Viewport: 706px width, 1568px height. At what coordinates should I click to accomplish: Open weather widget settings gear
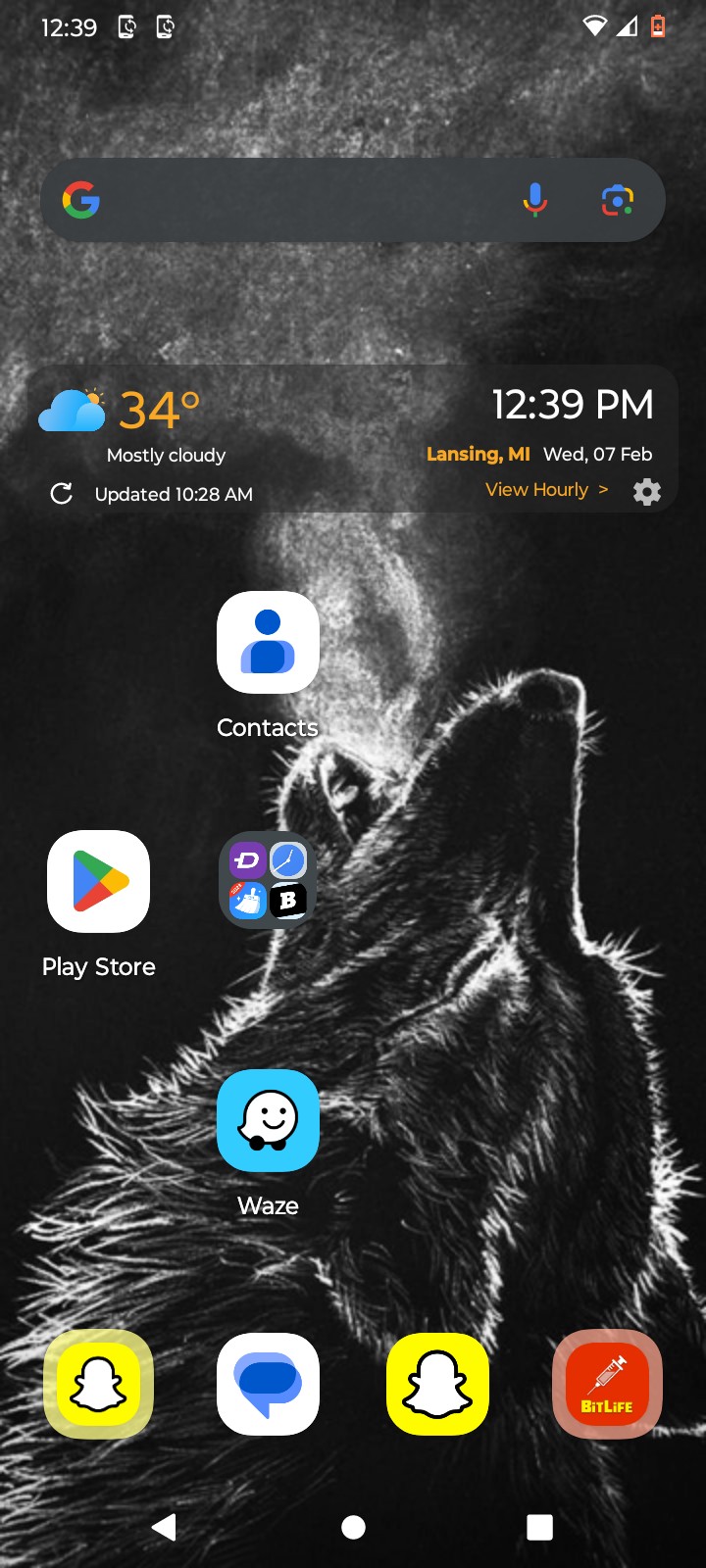click(x=647, y=492)
